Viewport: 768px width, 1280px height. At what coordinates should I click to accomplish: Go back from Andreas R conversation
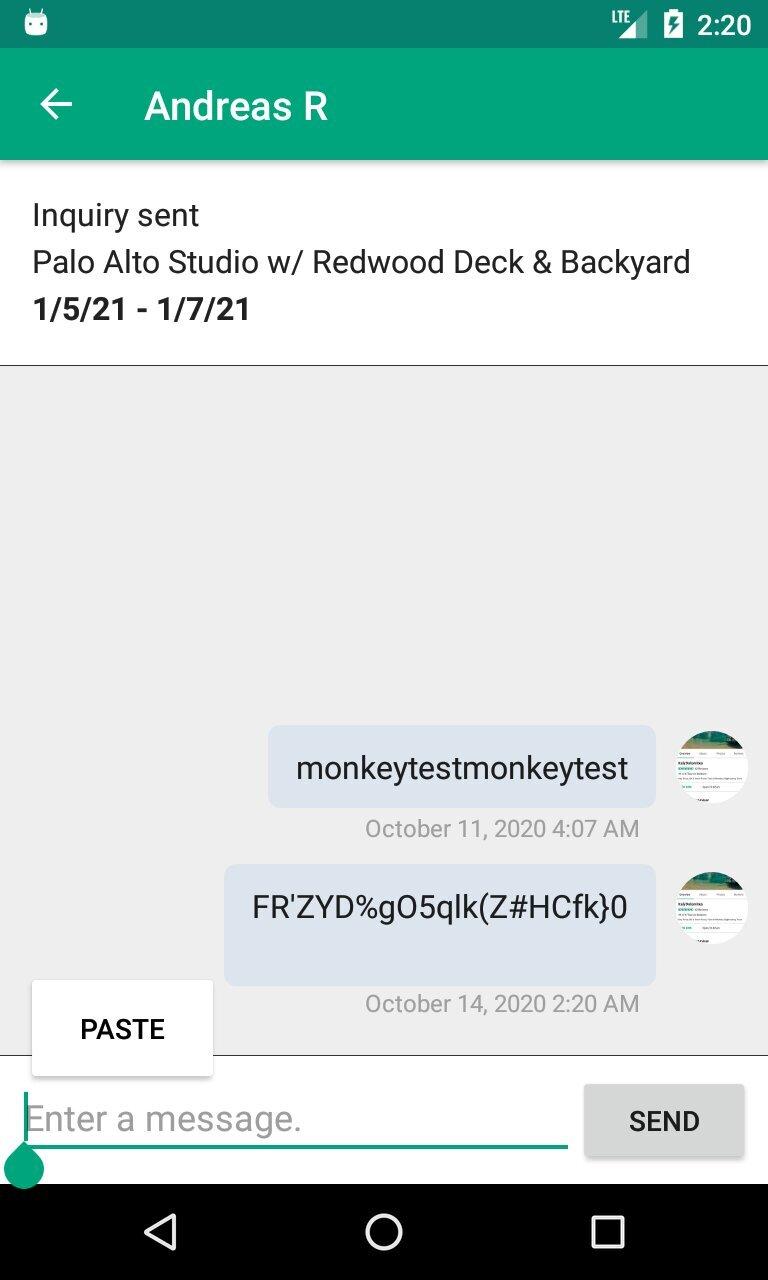click(x=56, y=105)
